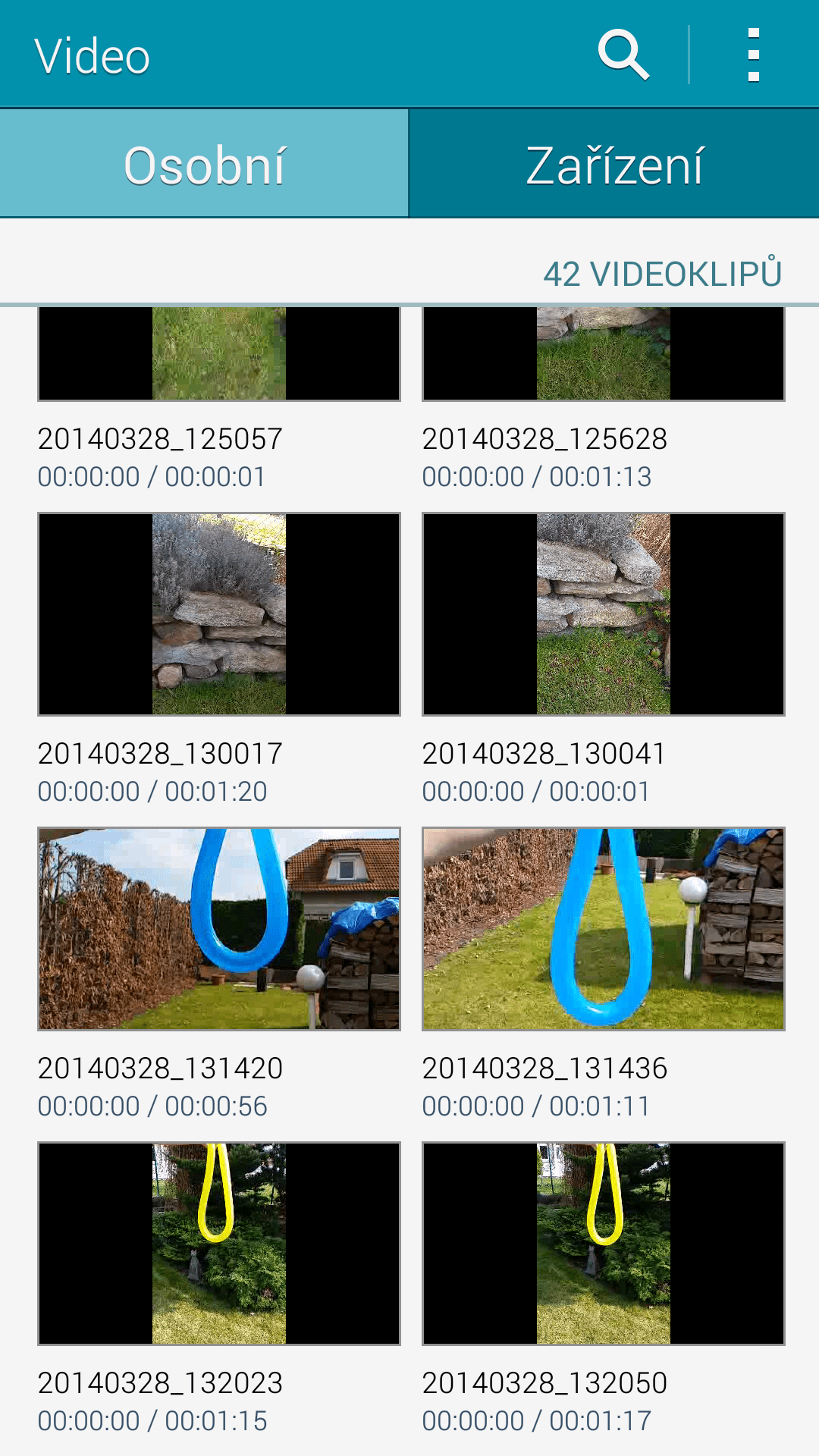The width and height of the screenshot is (819, 1456).
Task: Switch to the Osobní tab
Action: pos(204,164)
